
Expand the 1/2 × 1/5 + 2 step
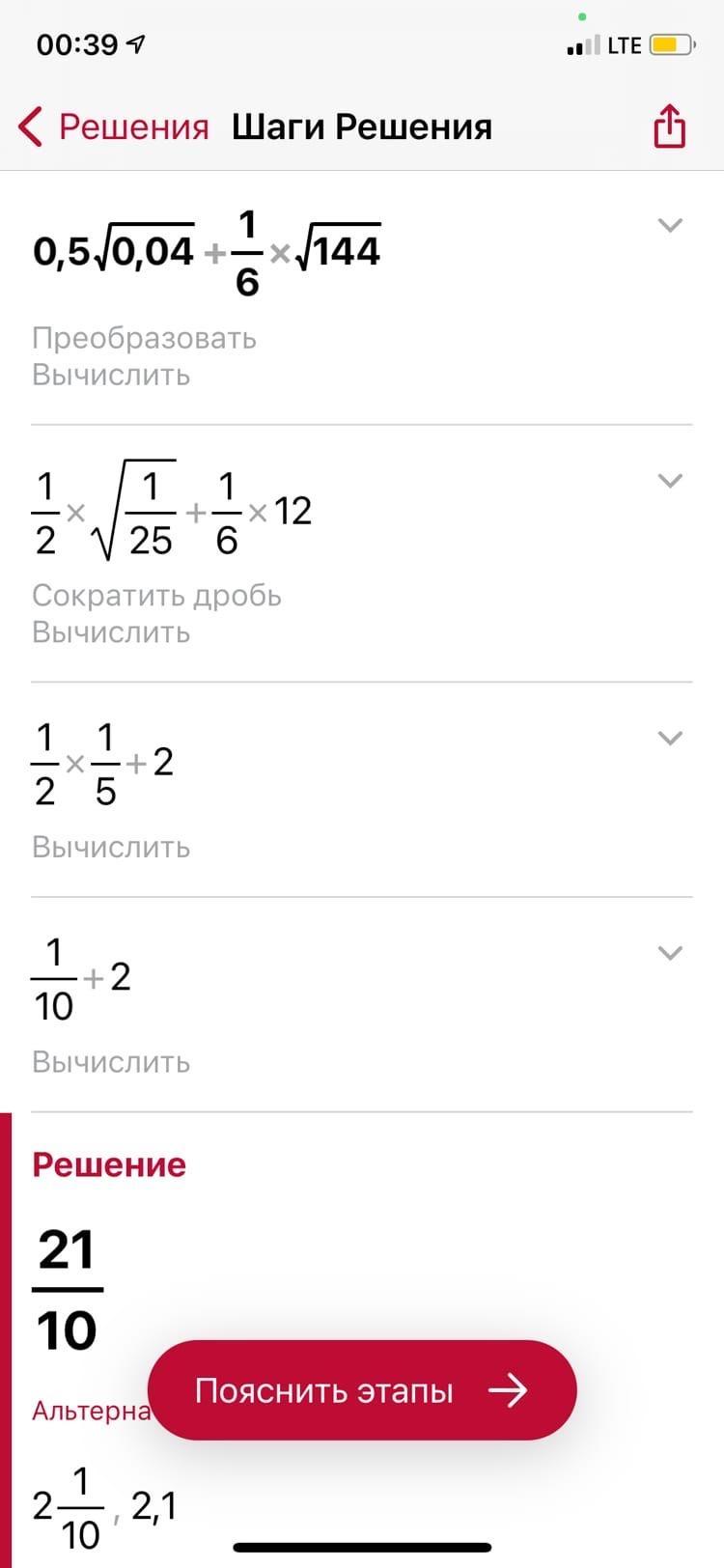[670, 738]
